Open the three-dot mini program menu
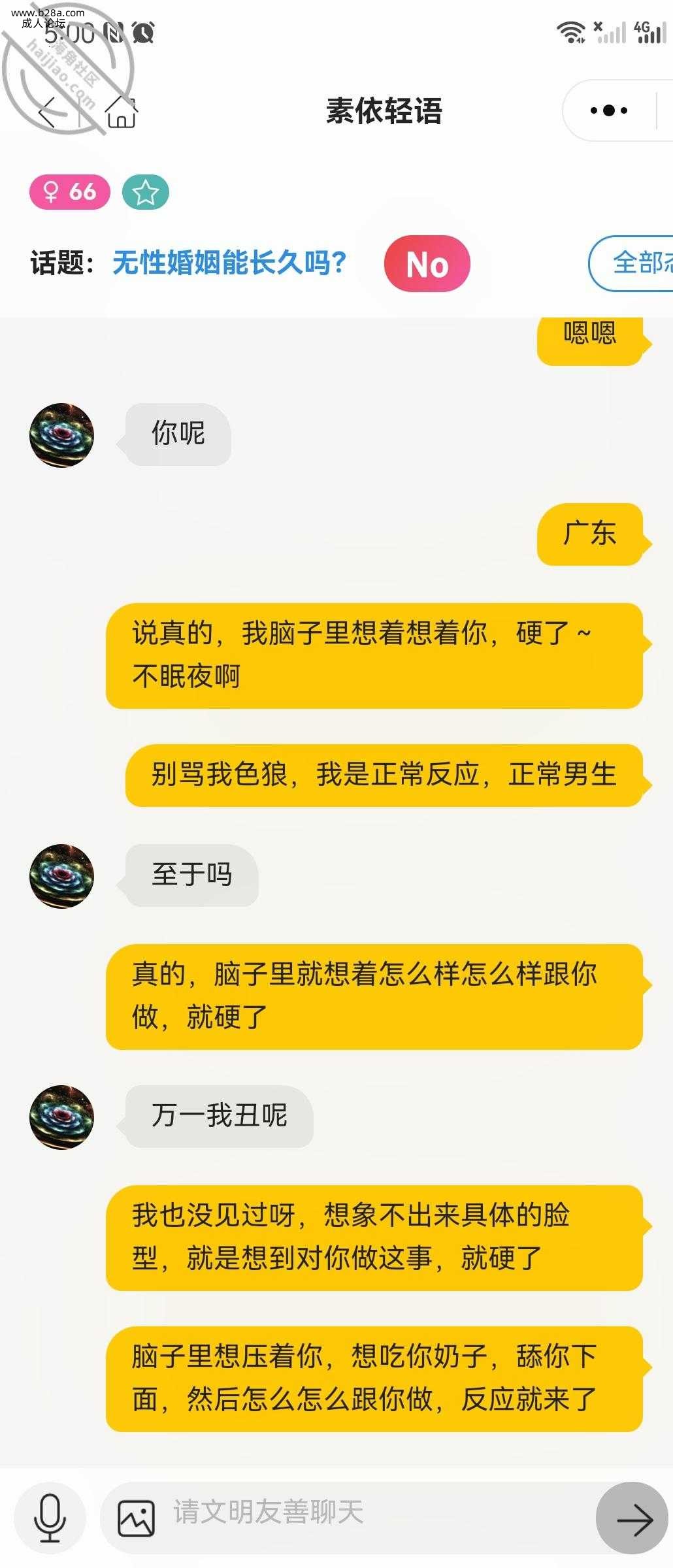Image resolution: width=673 pixels, height=1568 pixels. tap(608, 110)
